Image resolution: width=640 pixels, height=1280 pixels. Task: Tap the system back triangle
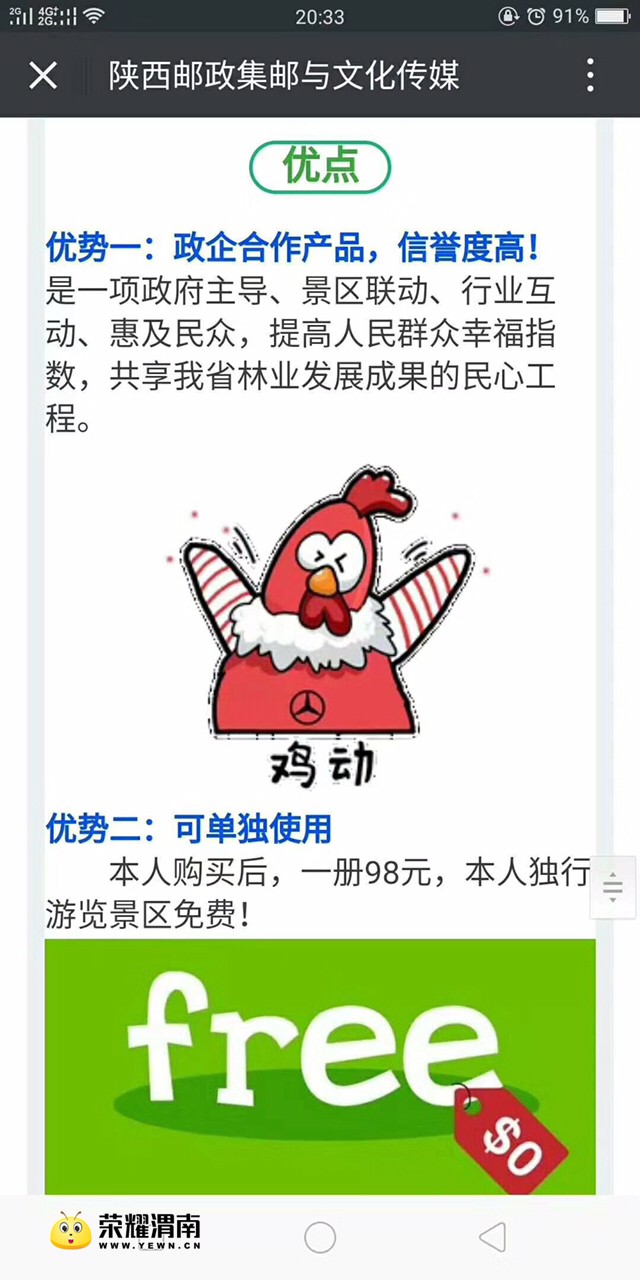[492, 1238]
